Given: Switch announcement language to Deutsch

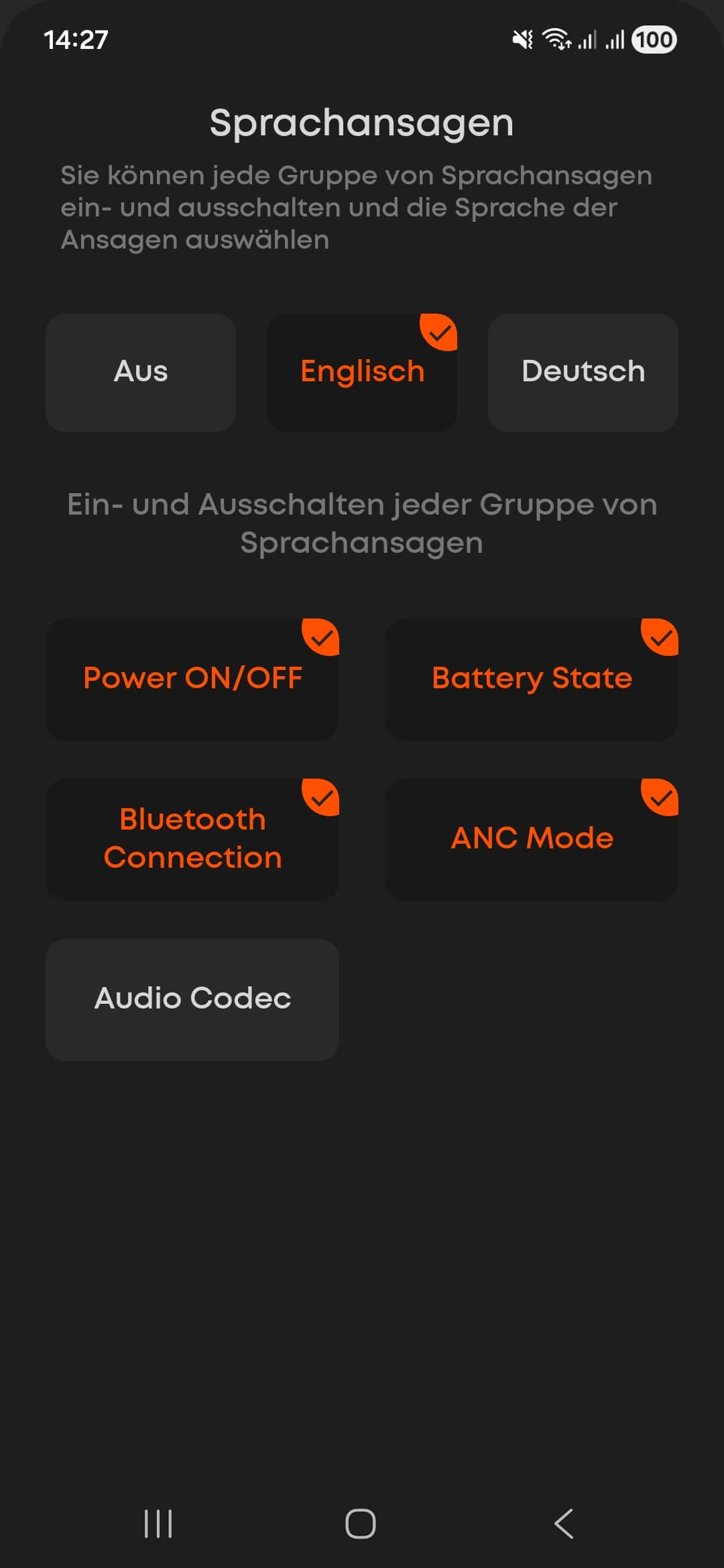Looking at the screenshot, I should (x=583, y=373).
